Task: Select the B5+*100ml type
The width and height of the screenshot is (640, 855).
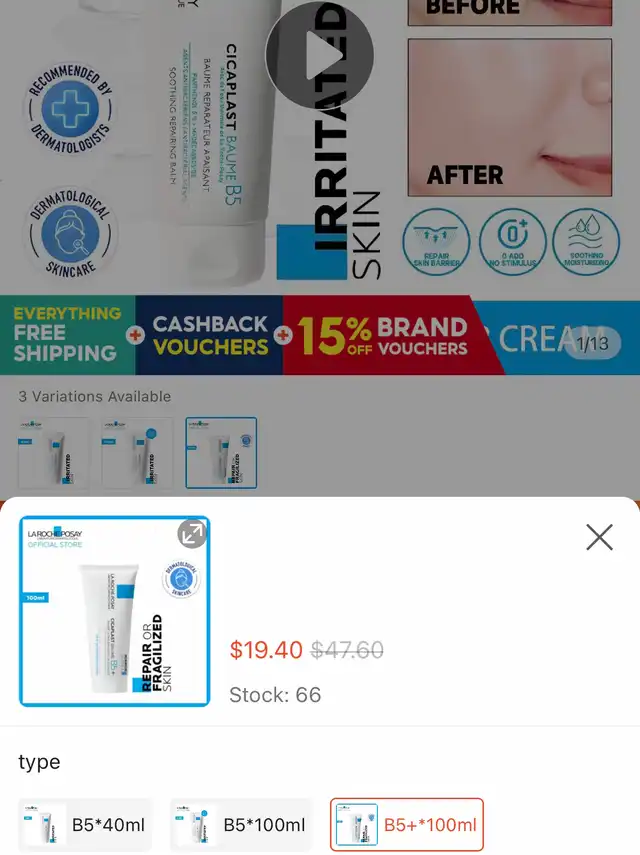Action: tap(407, 825)
